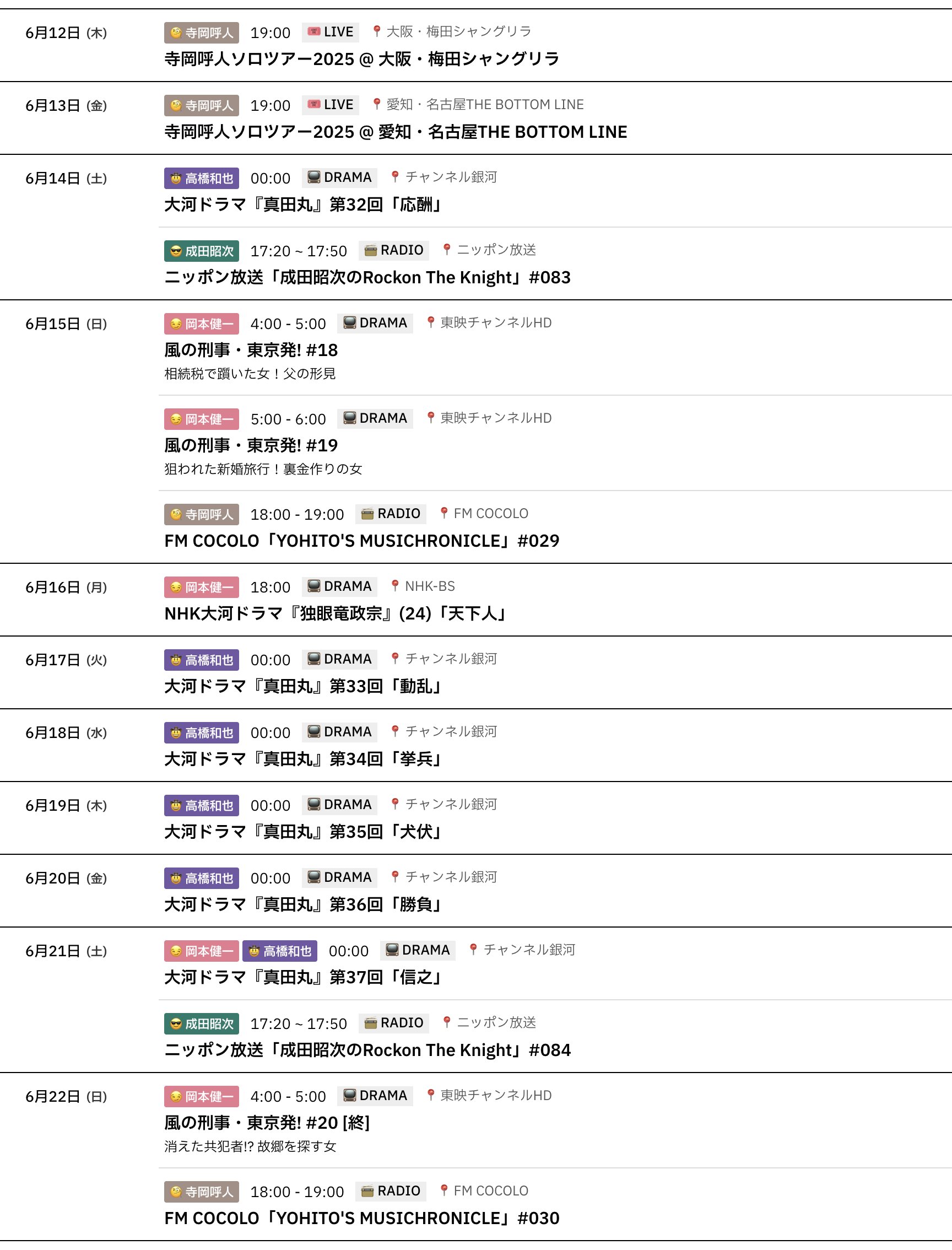Screen dimensions: 952x1250
Task: Tap the 高橋和也 tag on 6月21日
Action: click(280, 951)
